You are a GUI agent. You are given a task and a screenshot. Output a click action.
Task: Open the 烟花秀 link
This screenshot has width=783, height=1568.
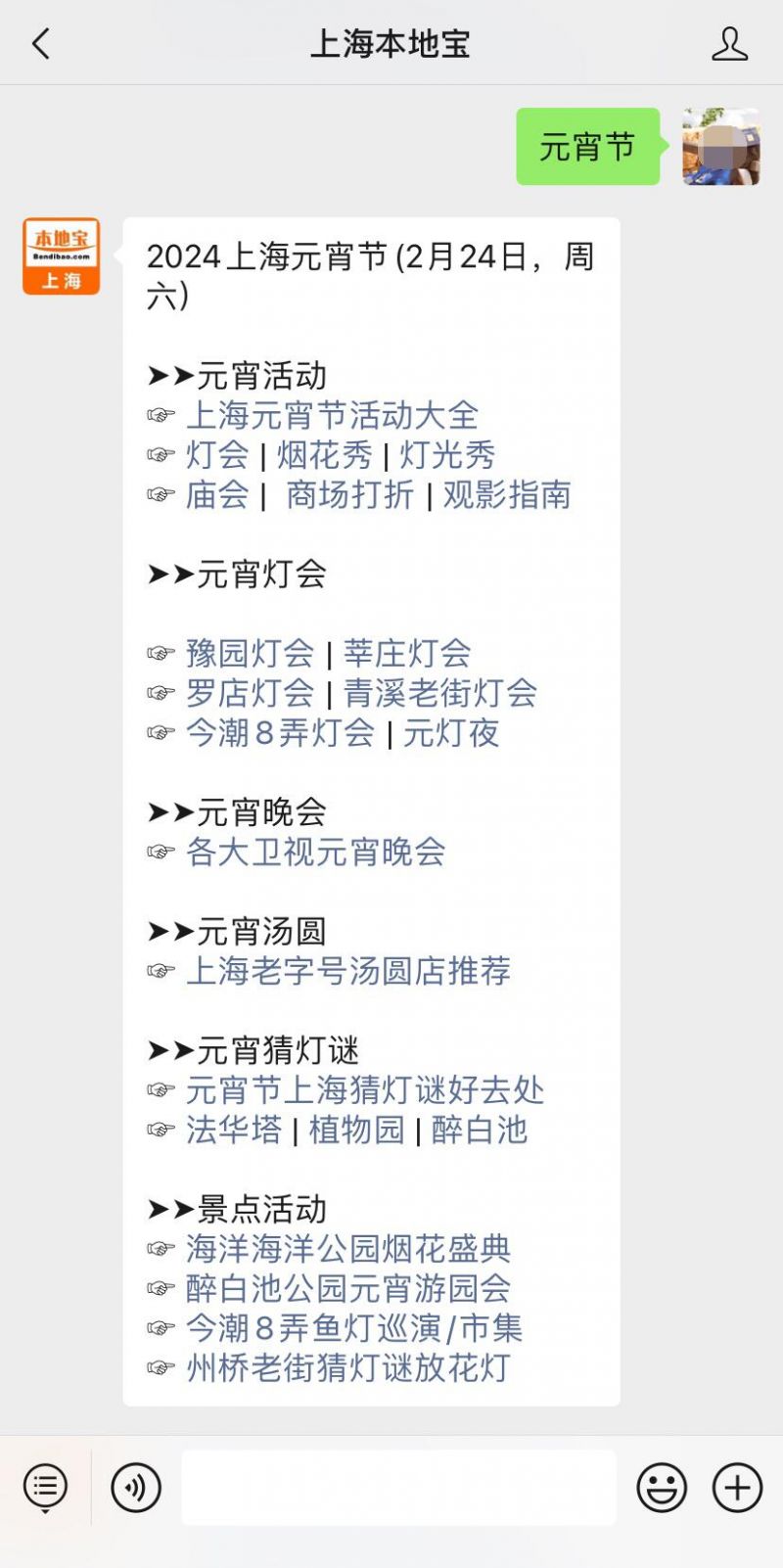(x=324, y=455)
